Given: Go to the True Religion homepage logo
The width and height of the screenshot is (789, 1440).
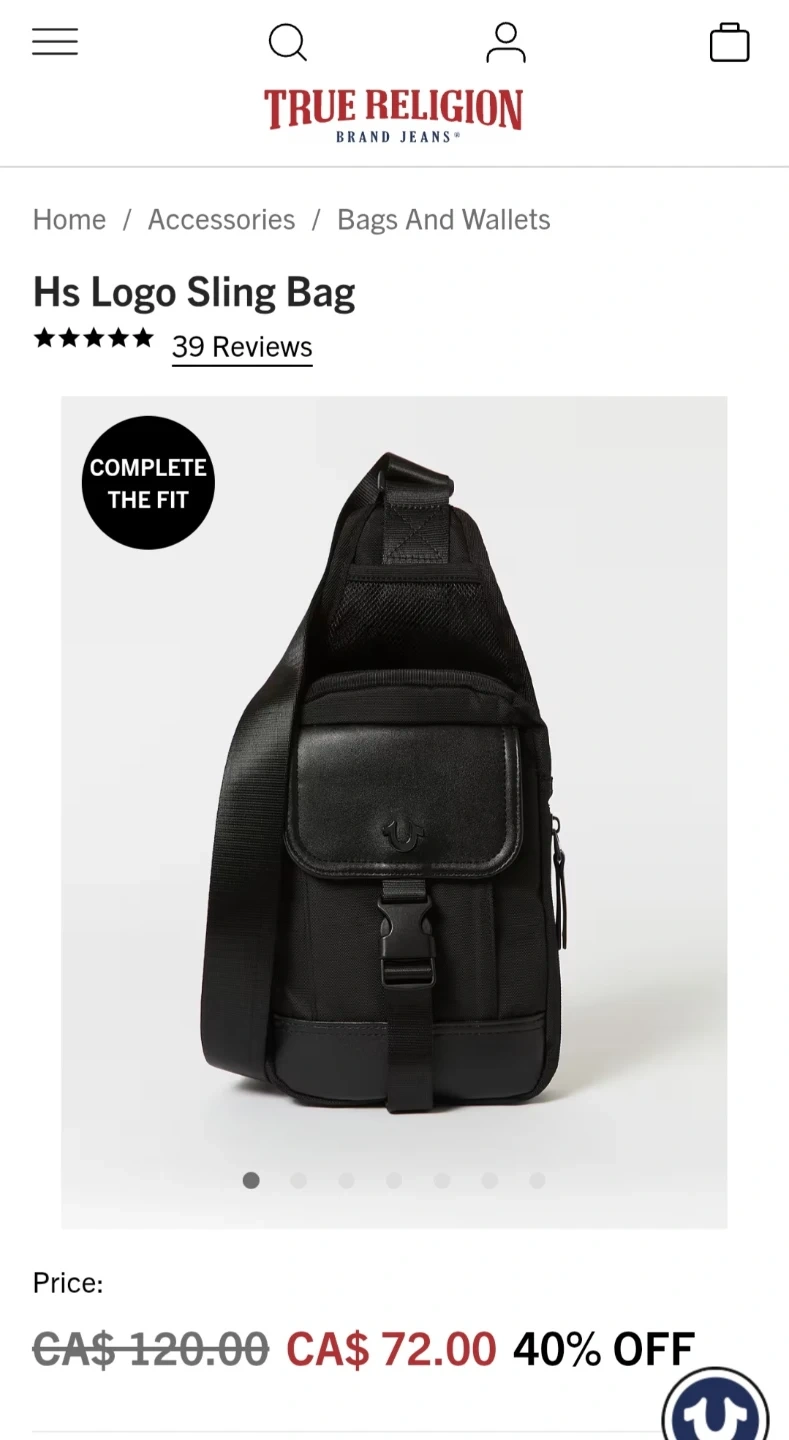Looking at the screenshot, I should coord(394,115).
